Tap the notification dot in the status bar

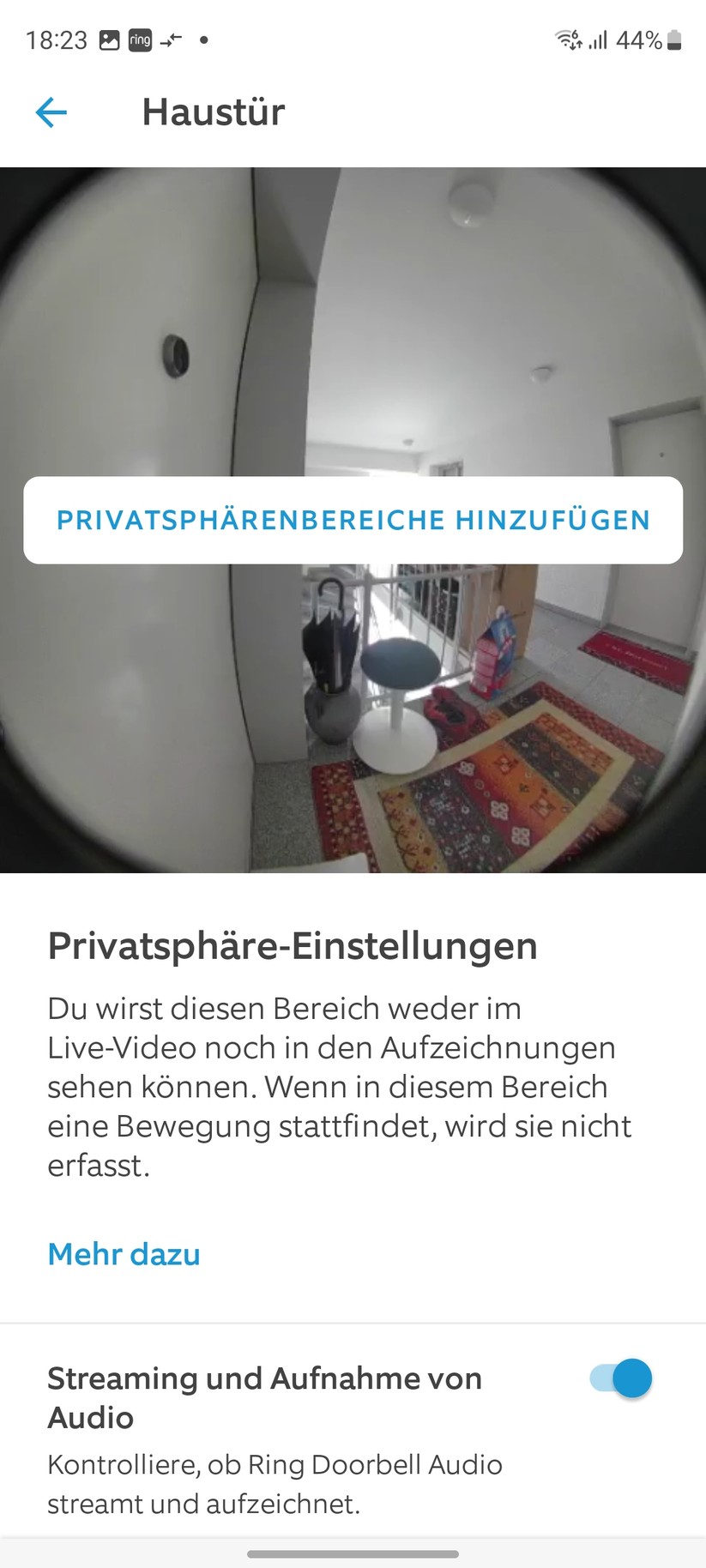pyautogui.click(x=202, y=39)
